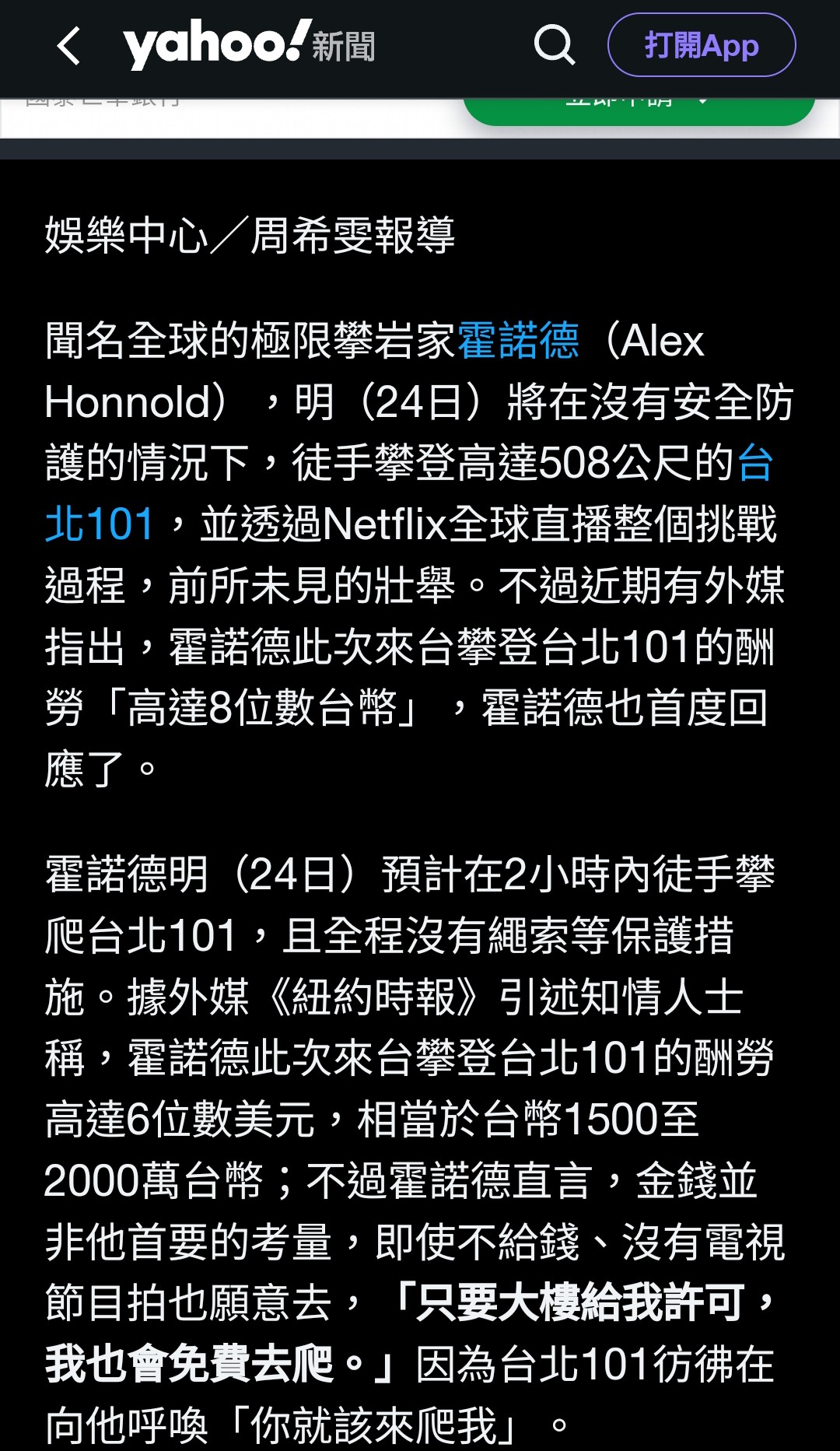Tap the Yahoo新聞 logo to go home
This screenshot has height=1451, width=840.
point(249,44)
